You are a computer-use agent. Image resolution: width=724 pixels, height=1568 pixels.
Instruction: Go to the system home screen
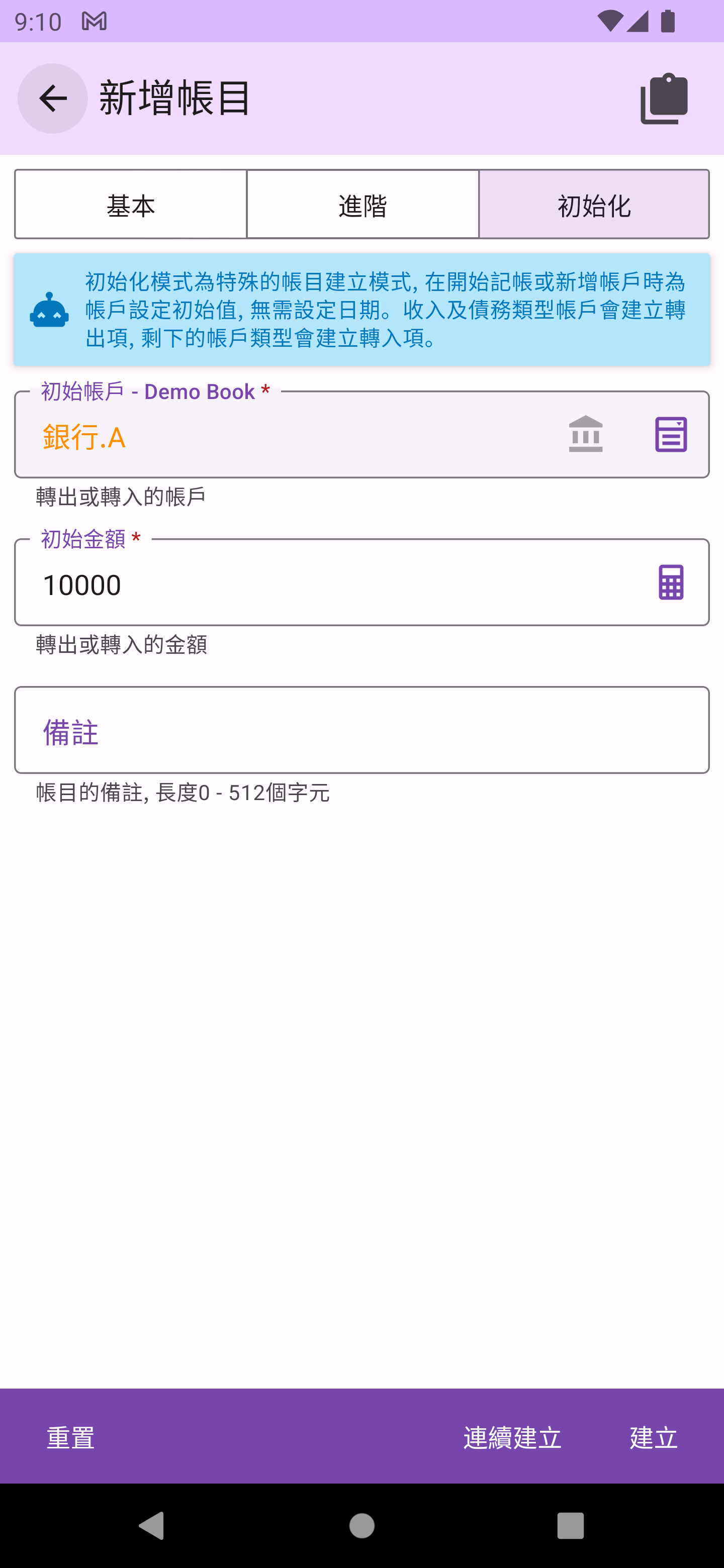(x=361, y=1525)
